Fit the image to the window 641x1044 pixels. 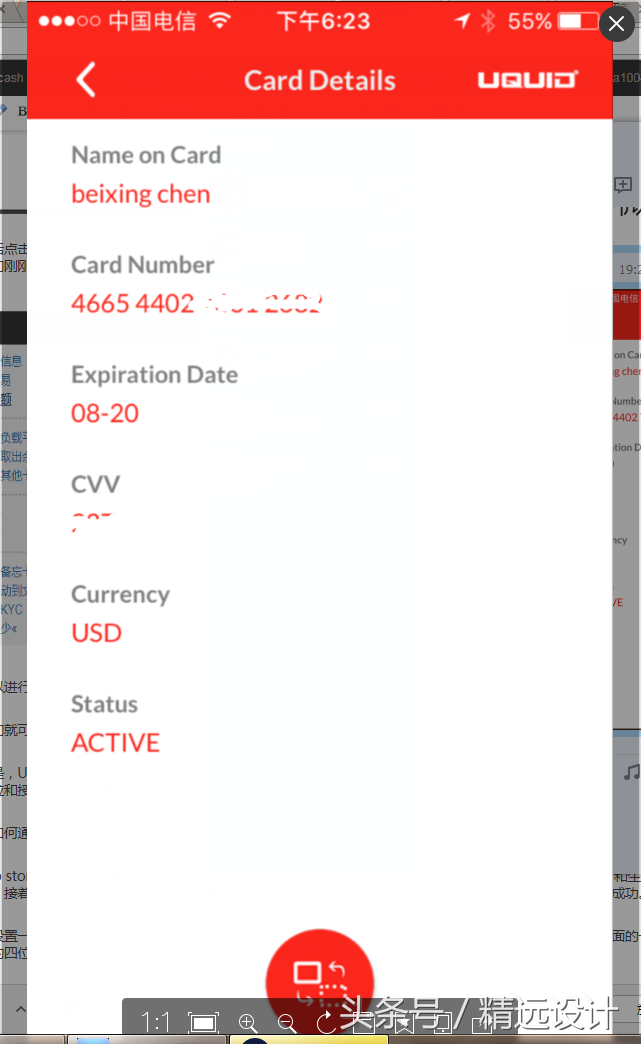[203, 1022]
